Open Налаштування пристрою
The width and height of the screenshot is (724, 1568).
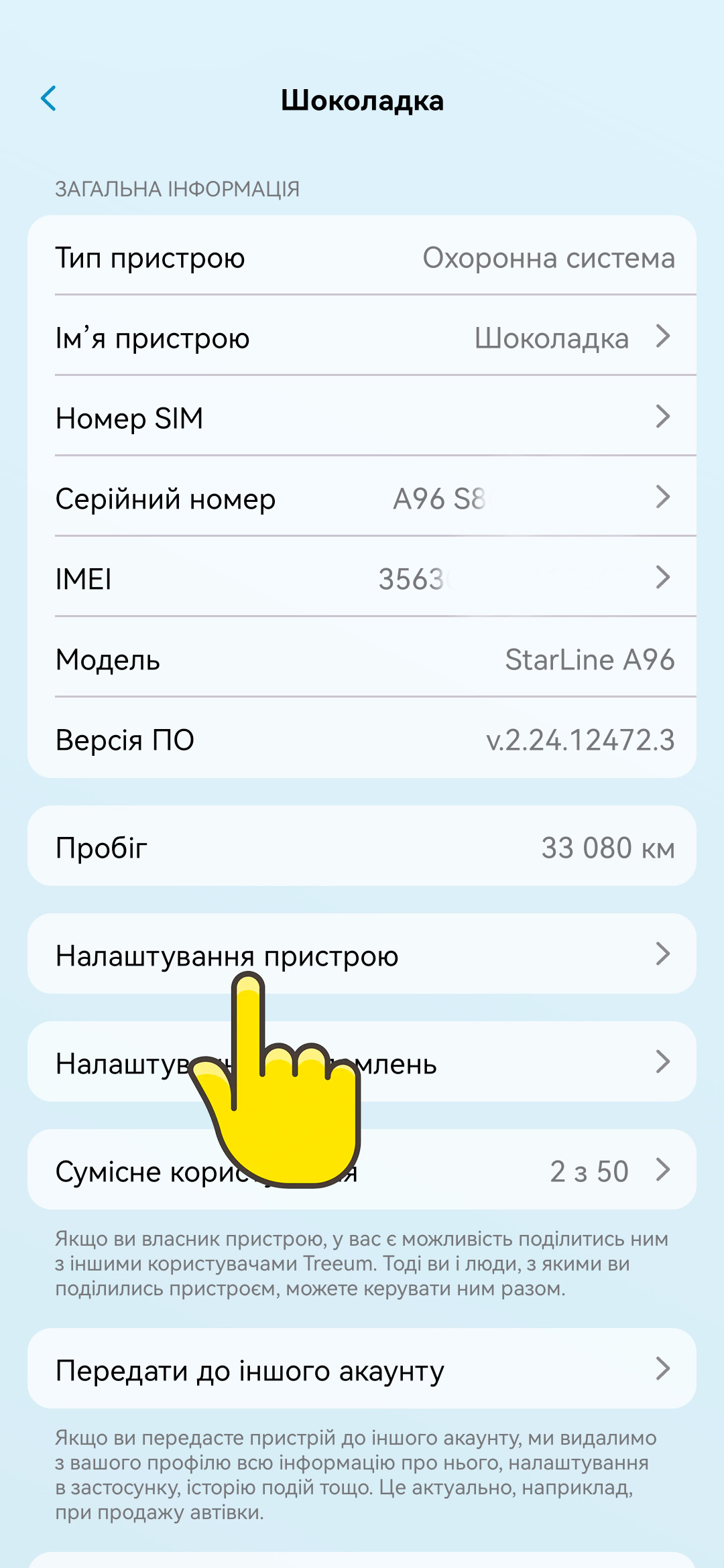click(x=362, y=954)
